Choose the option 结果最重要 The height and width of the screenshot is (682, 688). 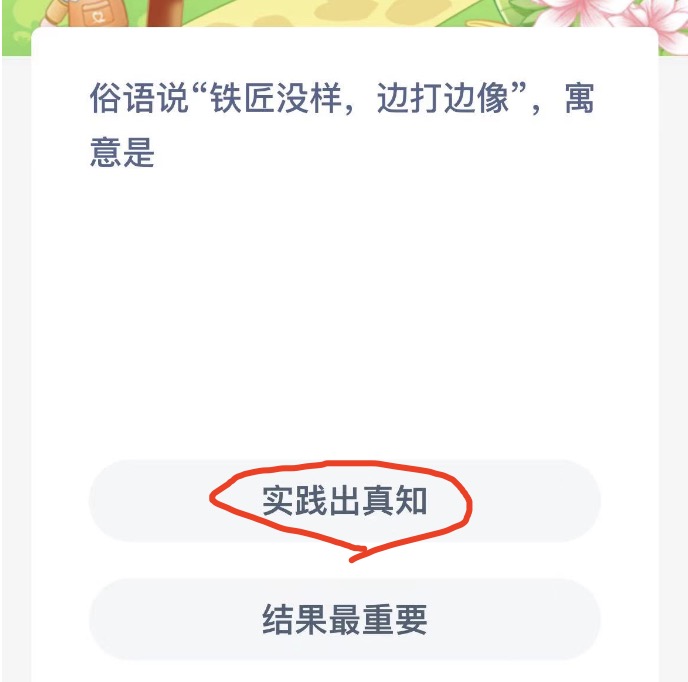344,619
